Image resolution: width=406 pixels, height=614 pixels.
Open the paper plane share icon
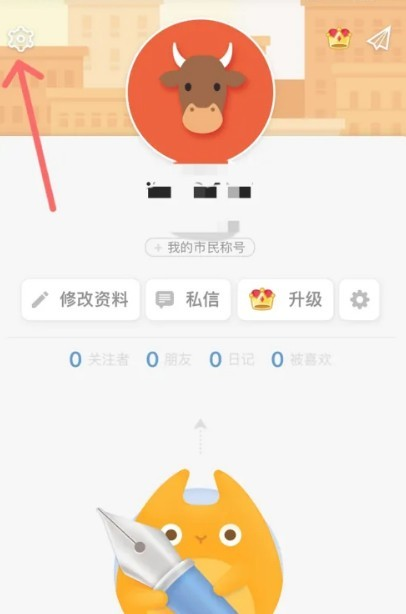[379, 38]
